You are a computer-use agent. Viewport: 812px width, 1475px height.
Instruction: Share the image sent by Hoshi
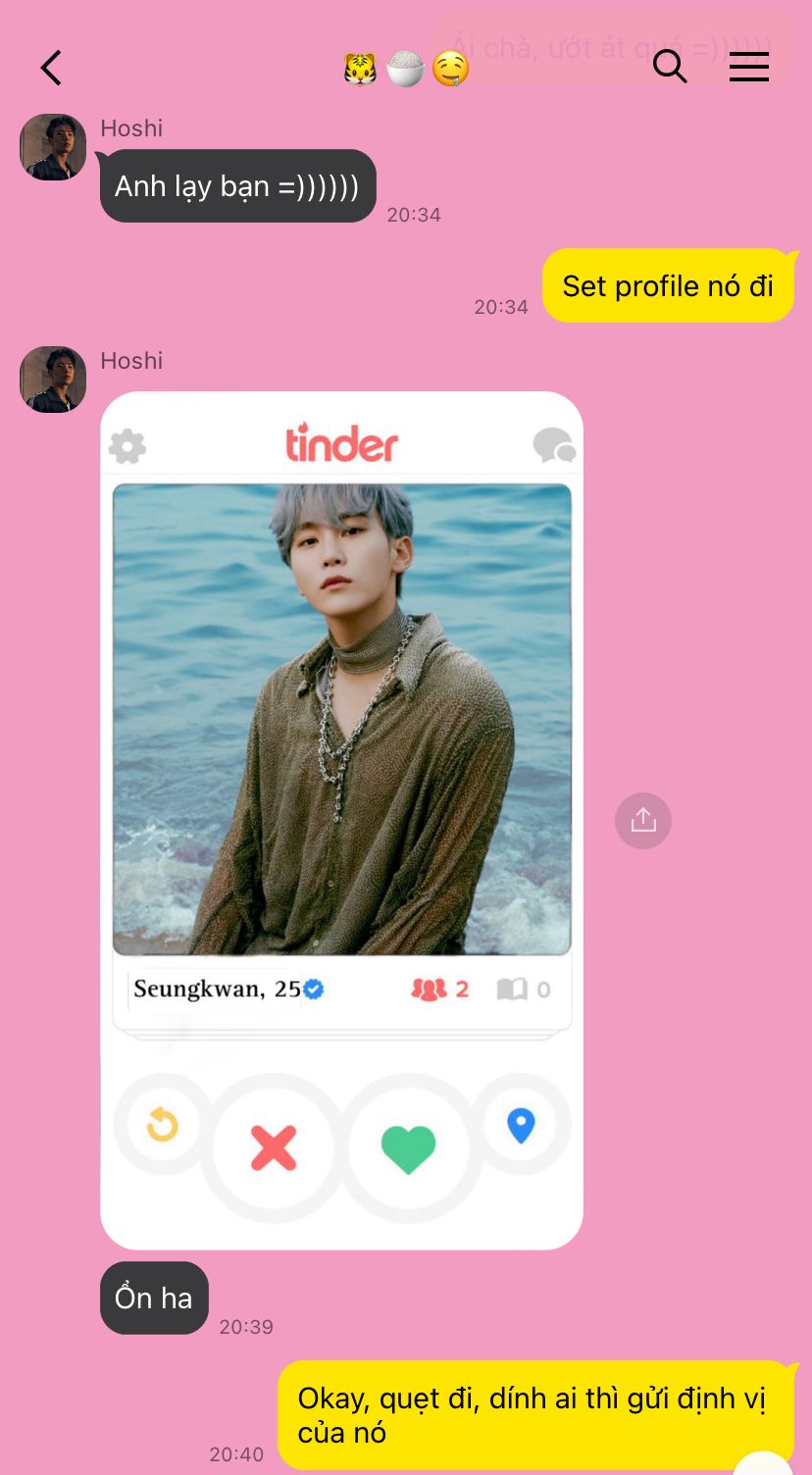pos(643,820)
